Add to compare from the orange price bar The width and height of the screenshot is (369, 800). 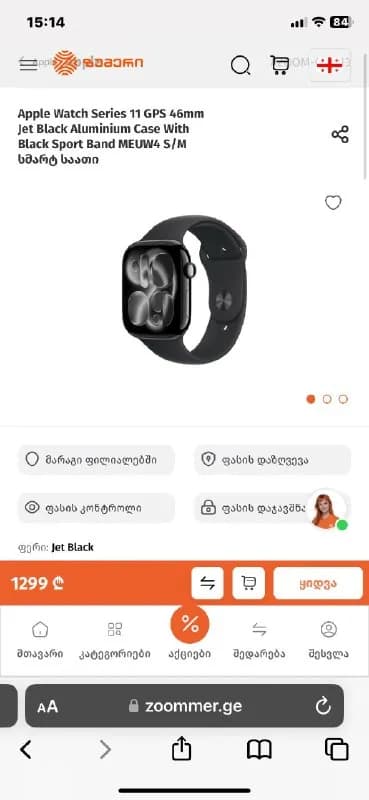pyautogui.click(x=208, y=583)
